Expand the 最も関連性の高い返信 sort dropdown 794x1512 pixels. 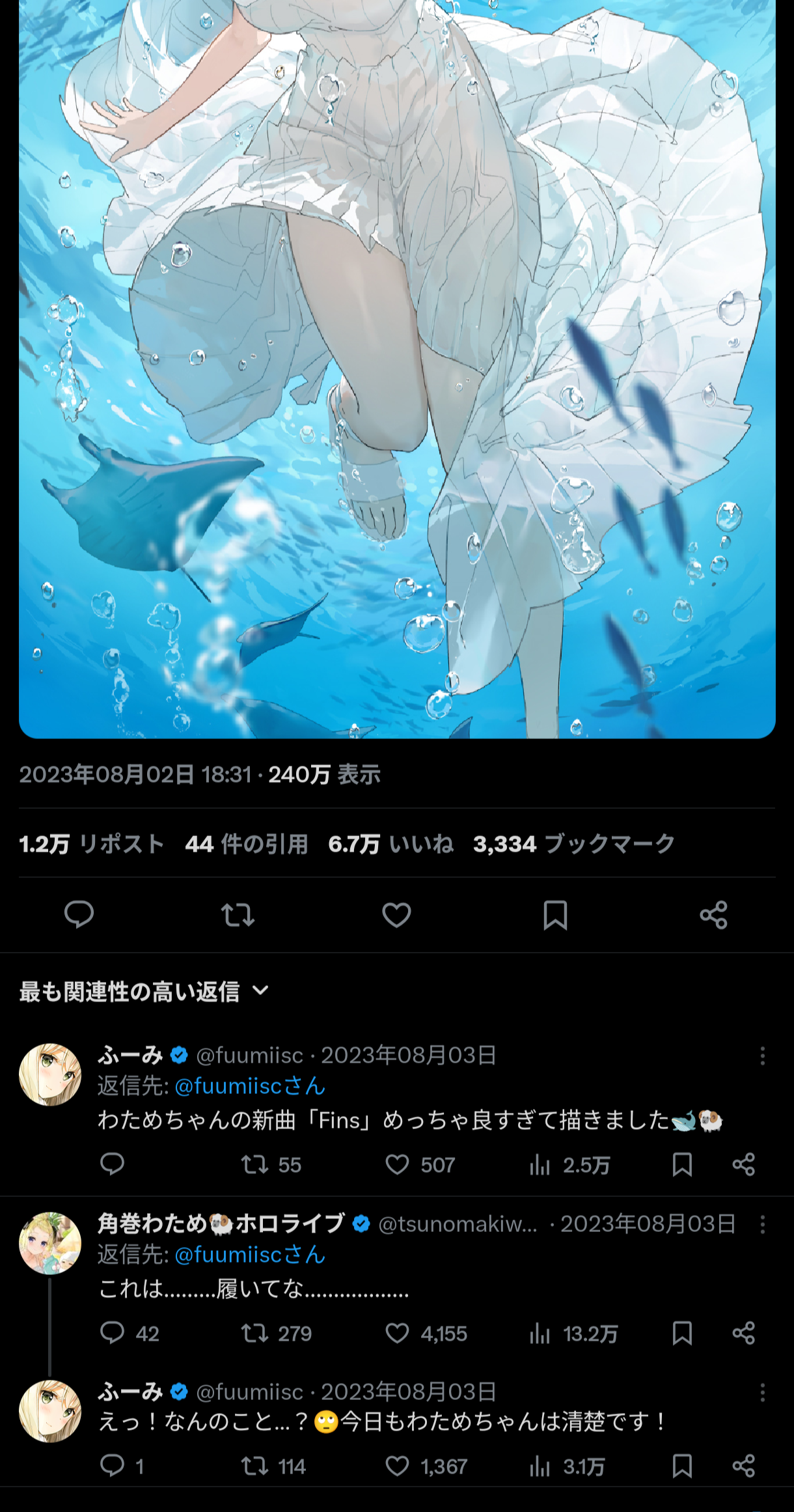coord(144,991)
